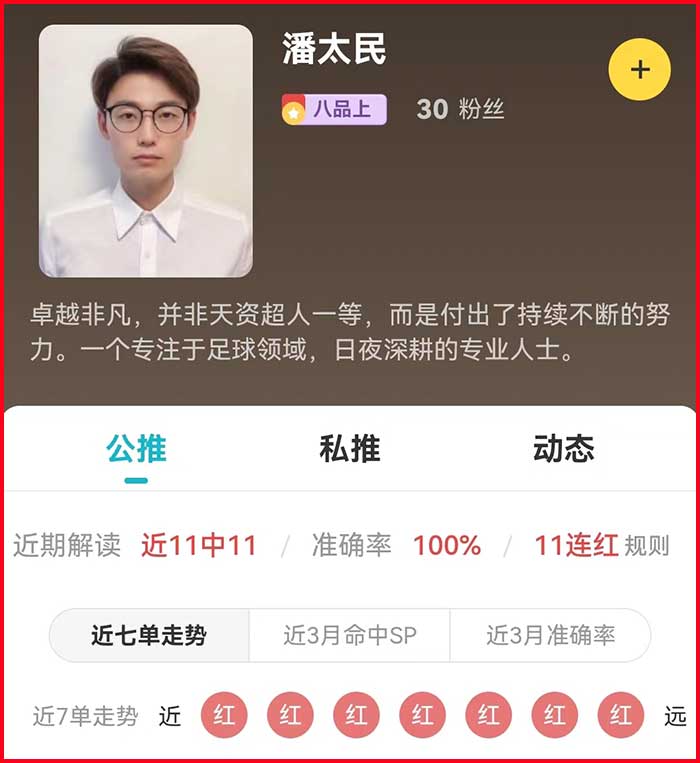The height and width of the screenshot is (763, 700).
Task: Switch to 近3月准确率 view
Action: click(550, 635)
